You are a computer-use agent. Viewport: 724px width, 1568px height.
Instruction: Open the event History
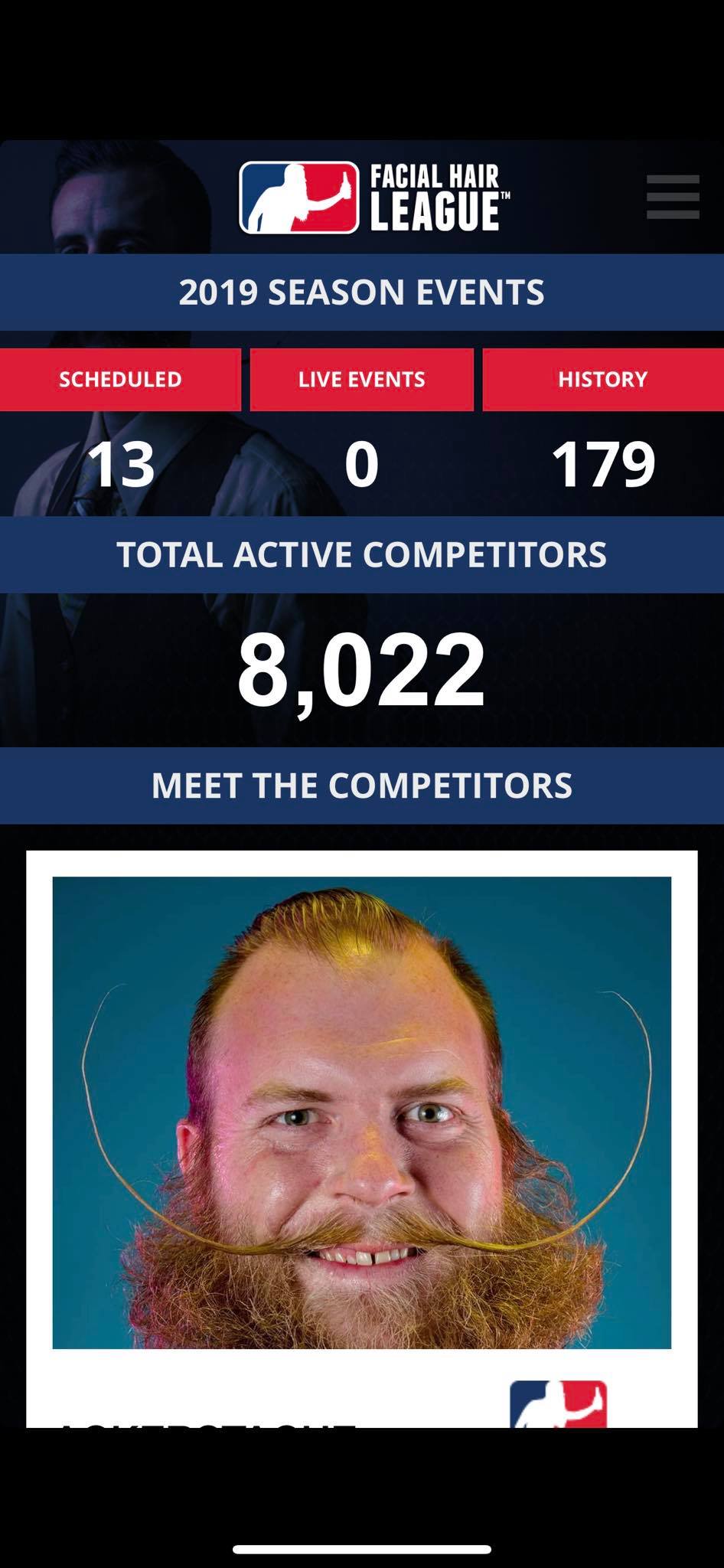pos(603,380)
